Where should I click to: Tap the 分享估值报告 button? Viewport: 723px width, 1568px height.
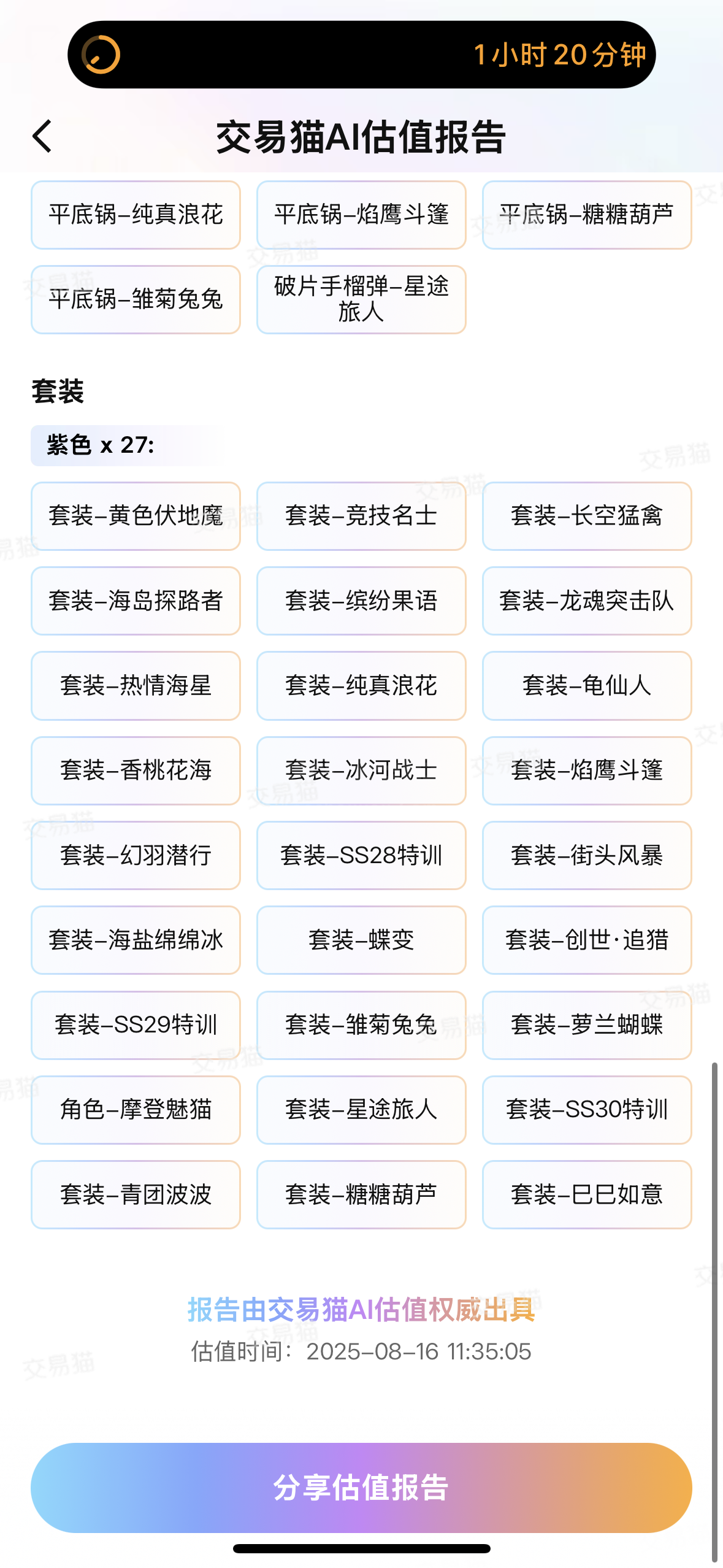pos(361,1487)
